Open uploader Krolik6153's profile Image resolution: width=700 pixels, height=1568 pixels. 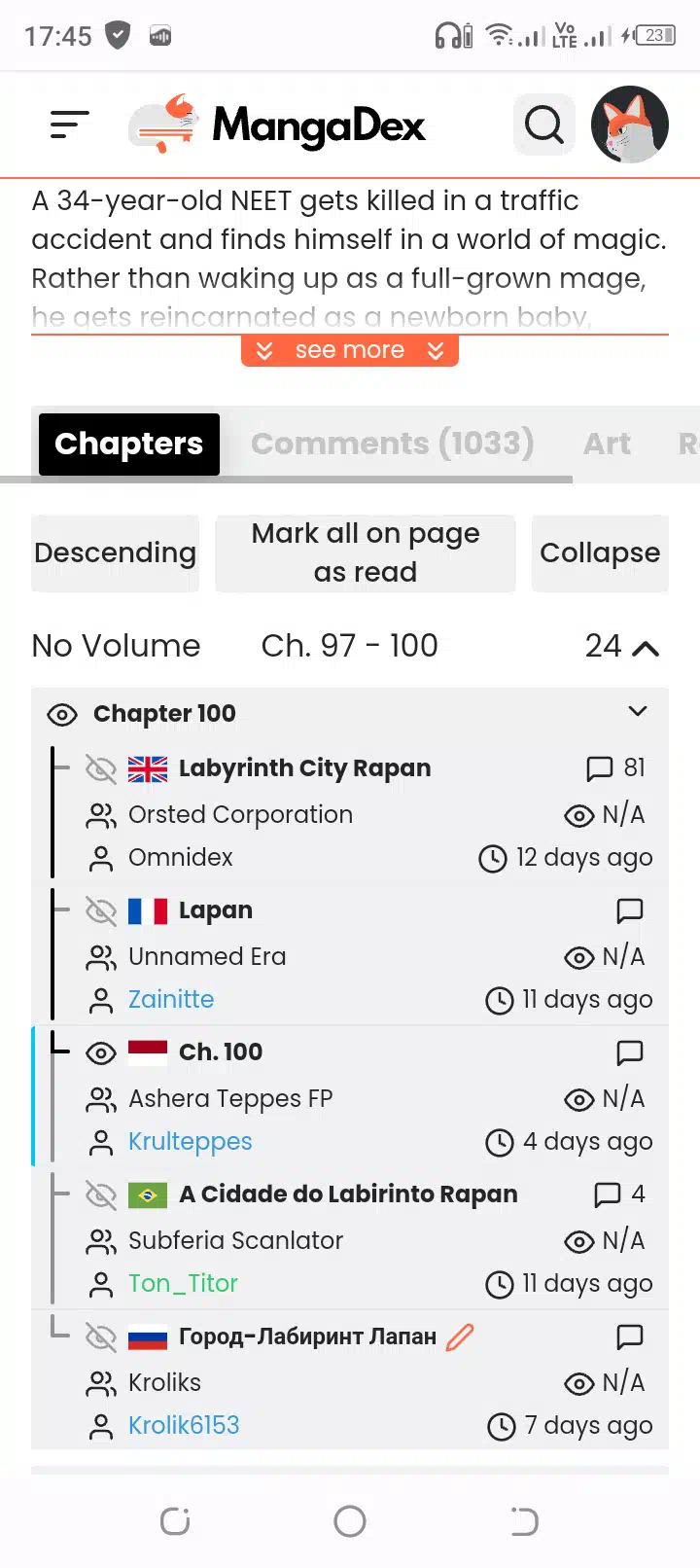click(x=184, y=1425)
